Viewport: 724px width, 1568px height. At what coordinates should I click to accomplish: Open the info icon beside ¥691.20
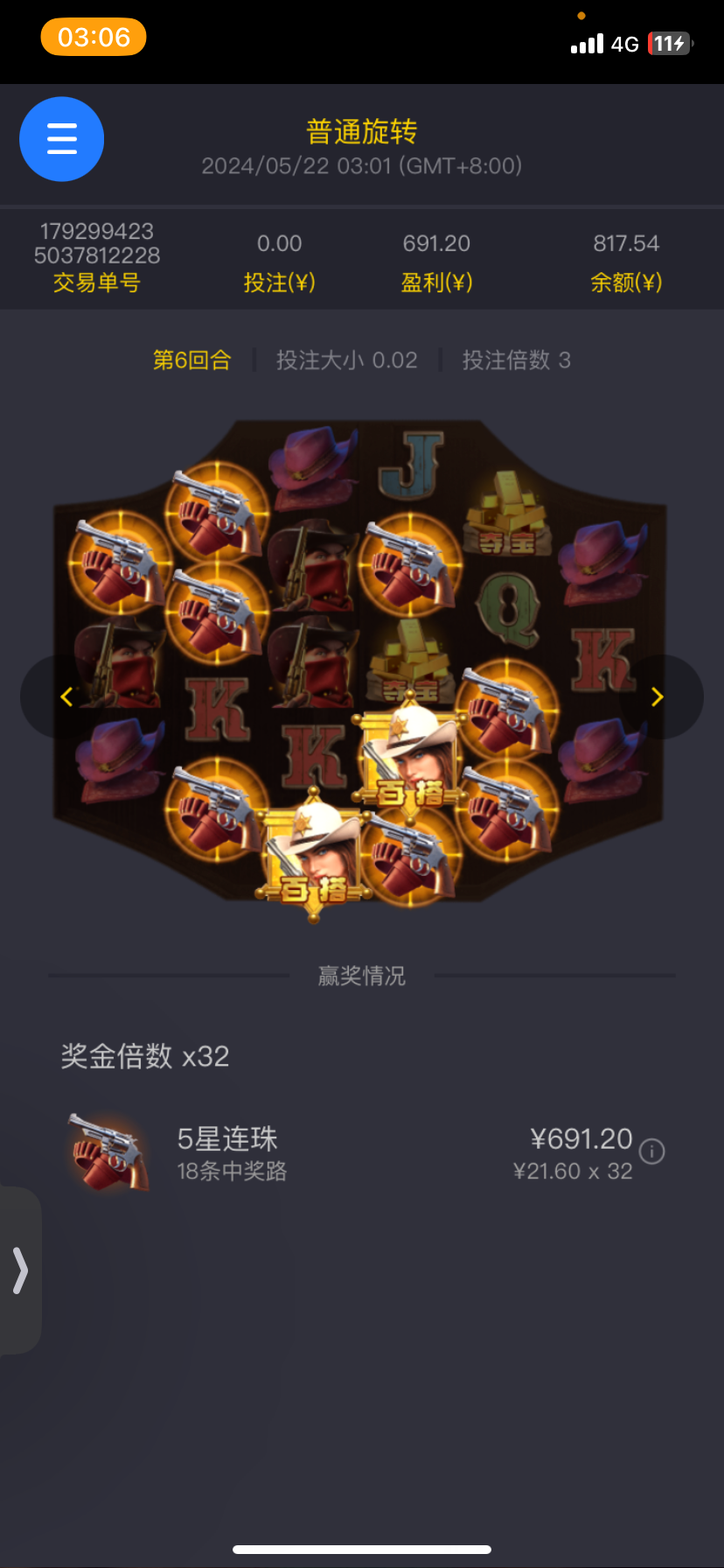point(651,1151)
